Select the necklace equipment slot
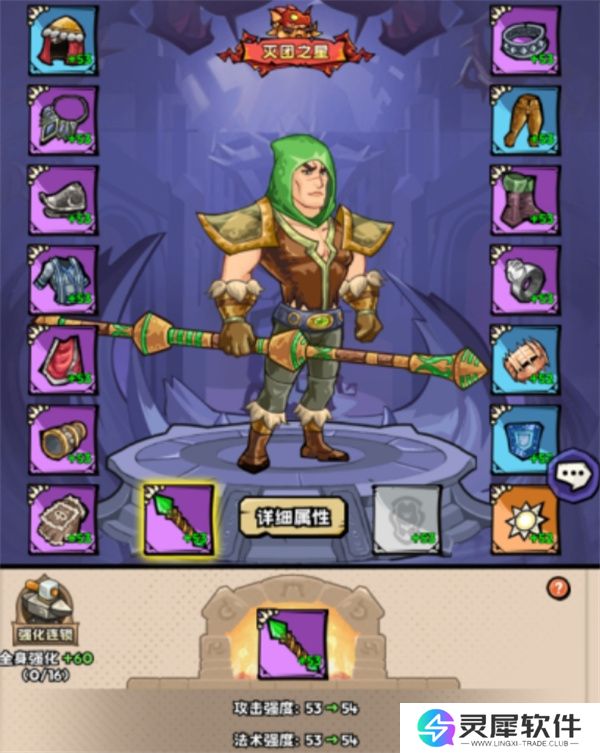Screen dimensions: 600x753 pos(63,120)
